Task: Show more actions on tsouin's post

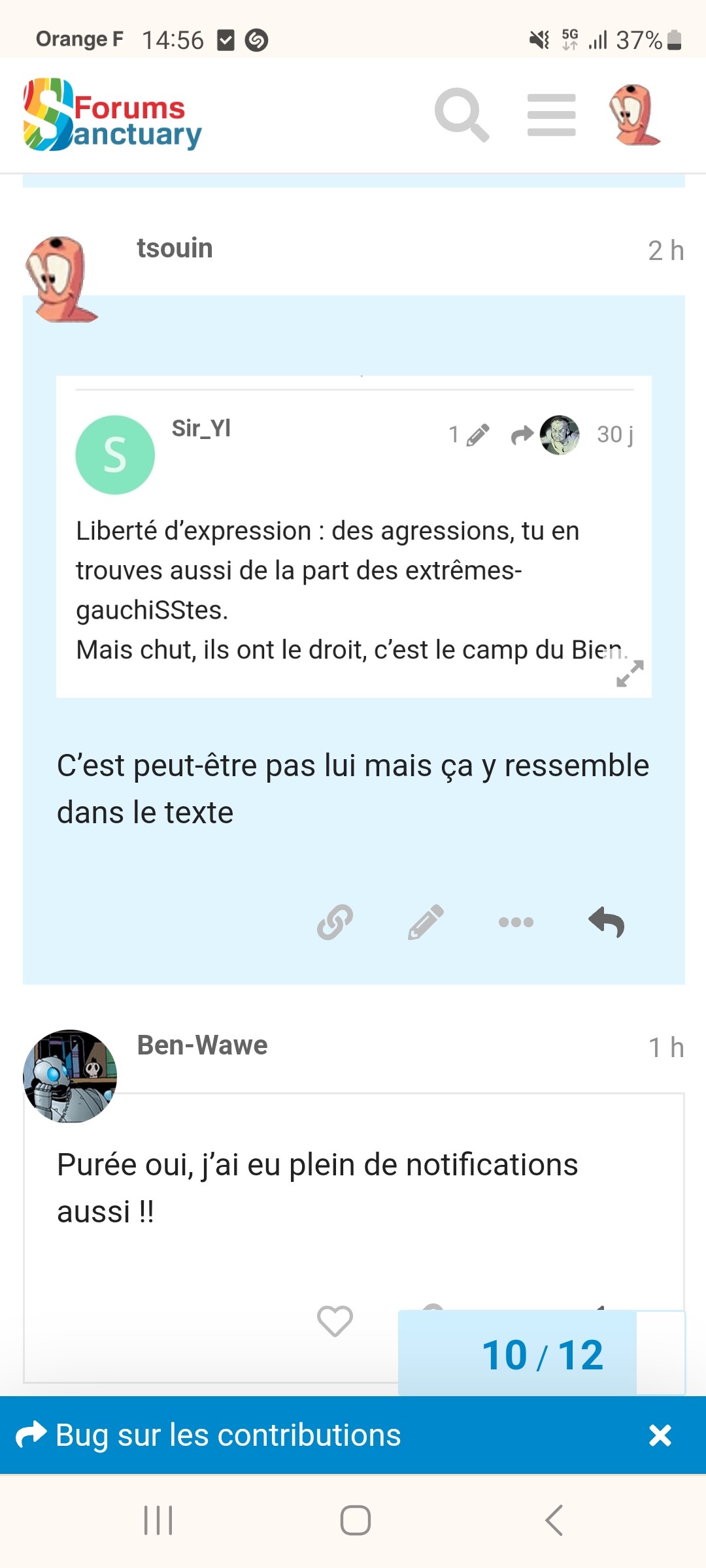Action: point(516,922)
